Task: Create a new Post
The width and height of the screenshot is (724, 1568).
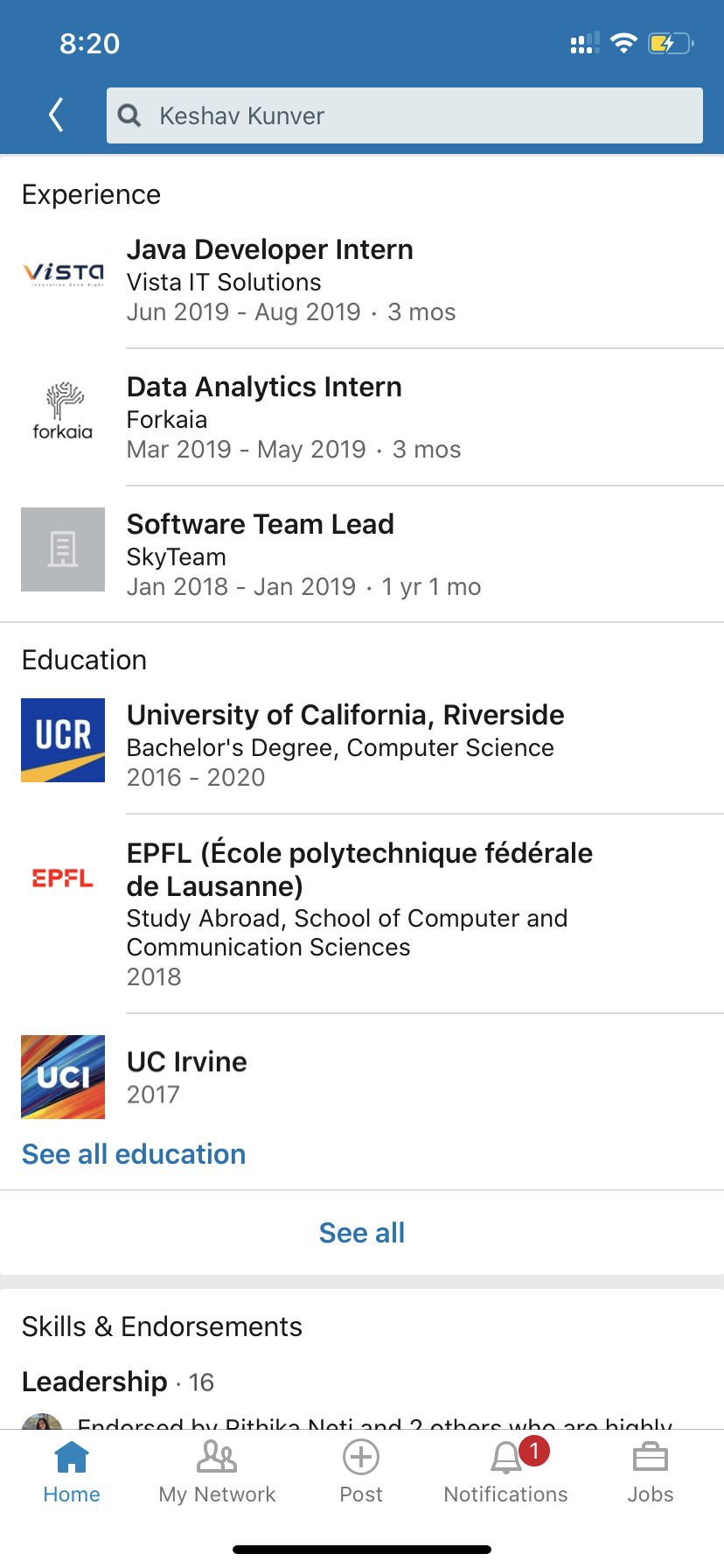Action: (x=361, y=1472)
